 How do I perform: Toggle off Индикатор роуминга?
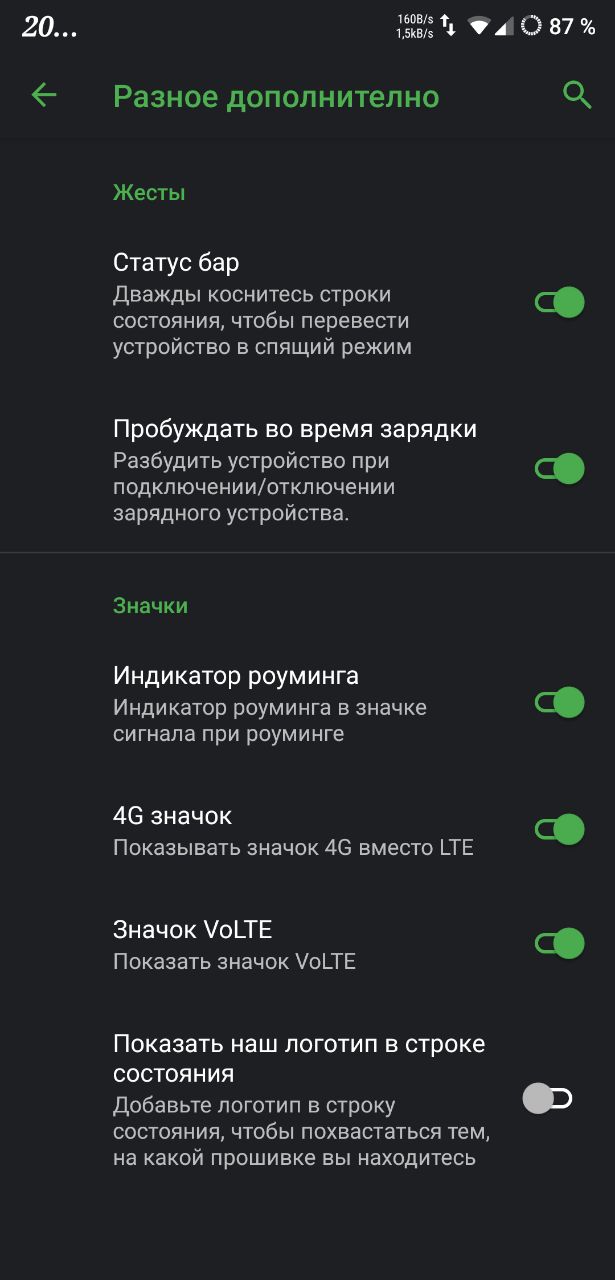click(x=560, y=702)
